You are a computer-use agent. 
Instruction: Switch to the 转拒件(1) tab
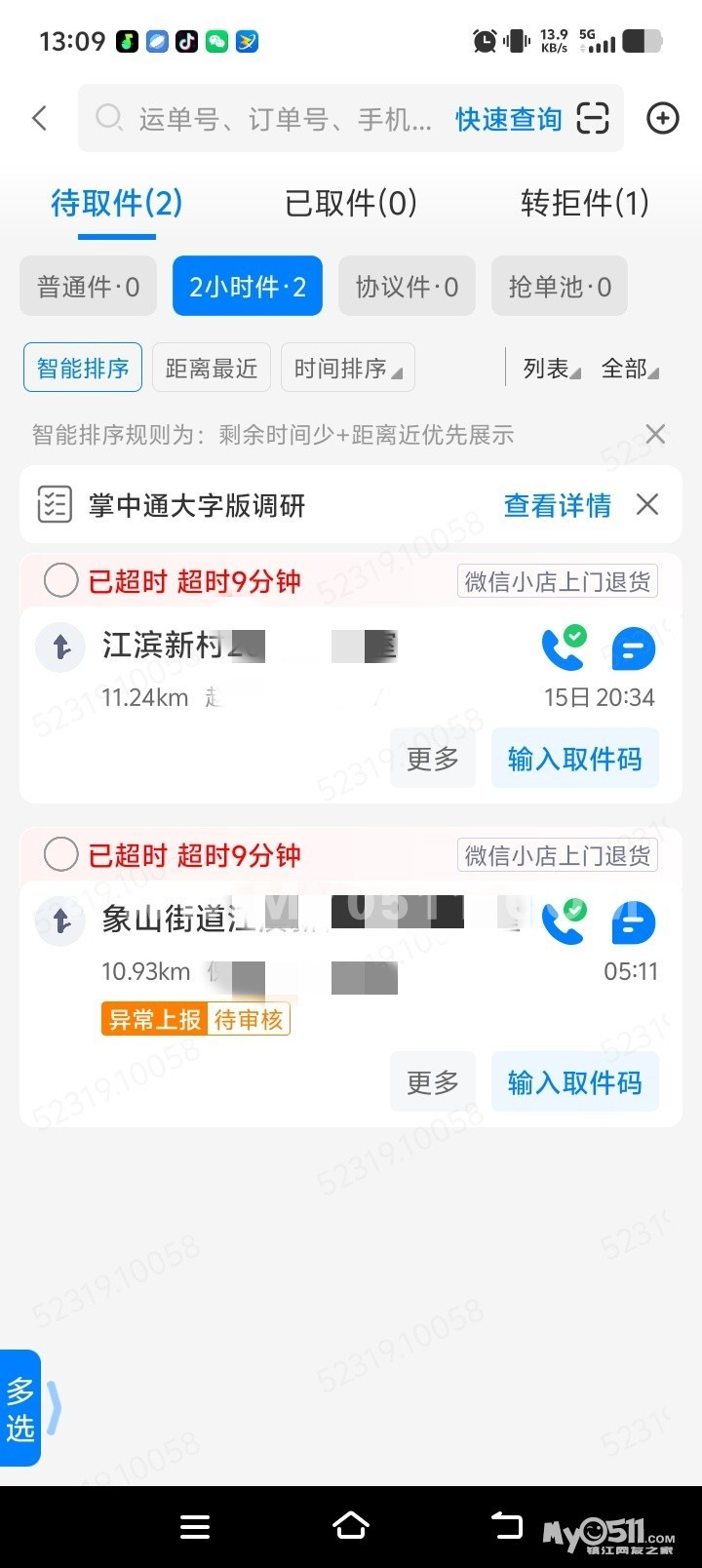point(584,203)
